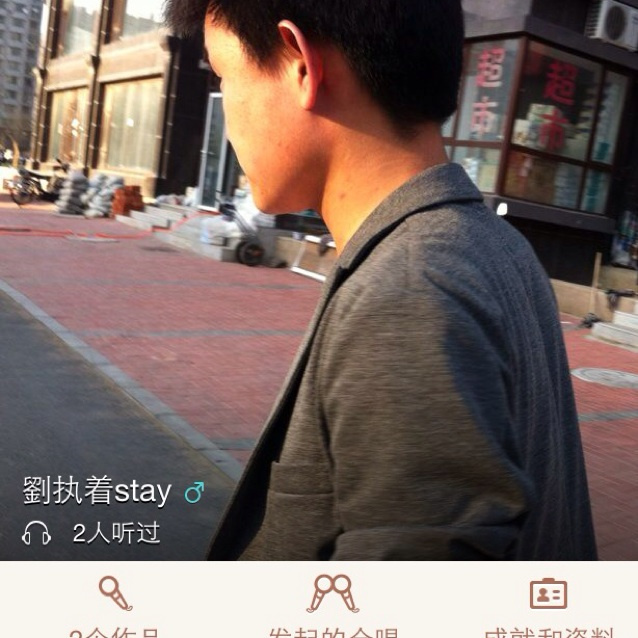Open the works tab with microphone icon

[115, 604]
